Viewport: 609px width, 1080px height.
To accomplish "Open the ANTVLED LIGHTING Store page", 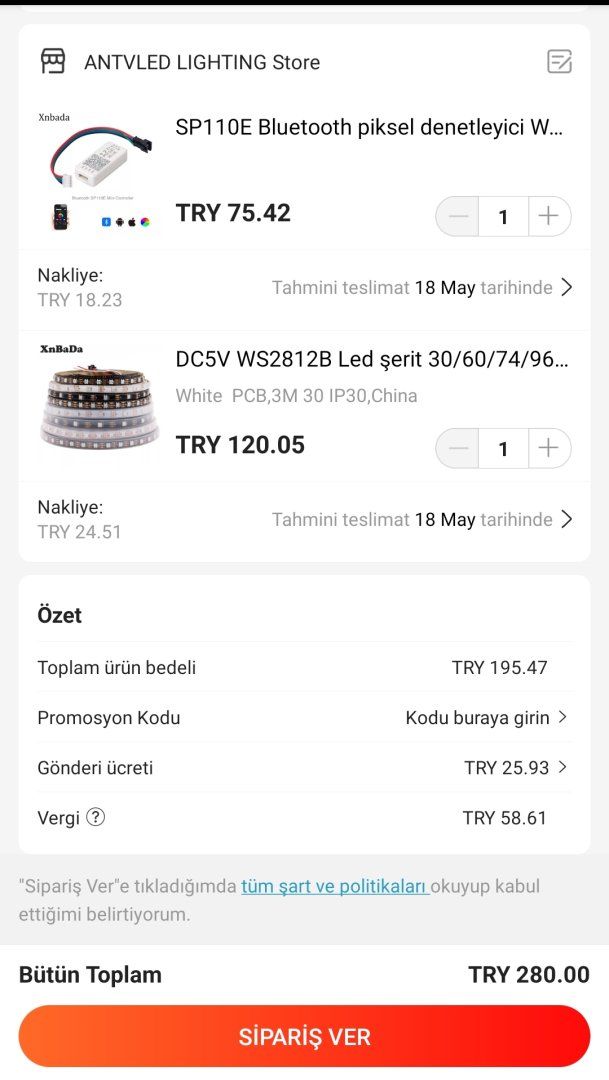I will 201,62.
